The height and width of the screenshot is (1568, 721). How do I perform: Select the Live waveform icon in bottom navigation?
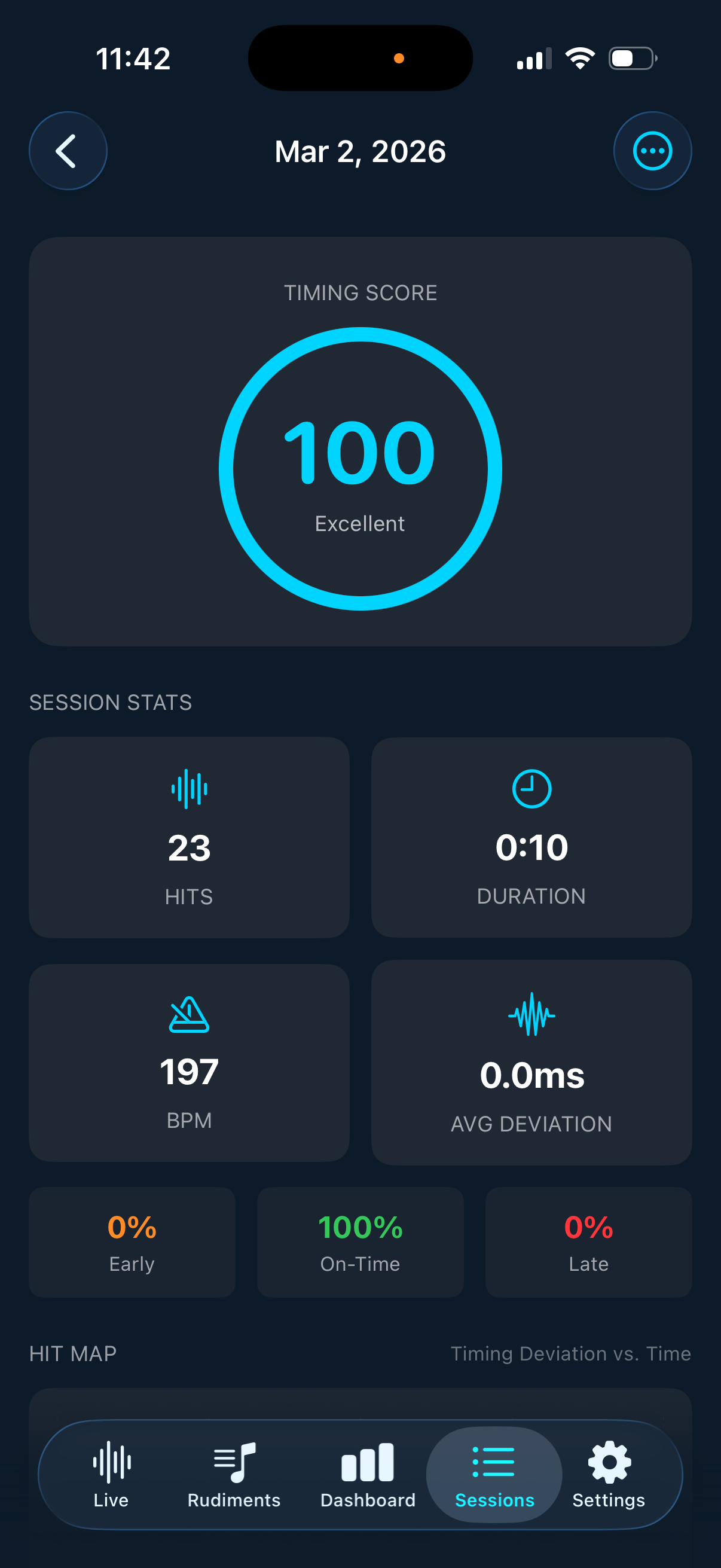click(x=111, y=1460)
